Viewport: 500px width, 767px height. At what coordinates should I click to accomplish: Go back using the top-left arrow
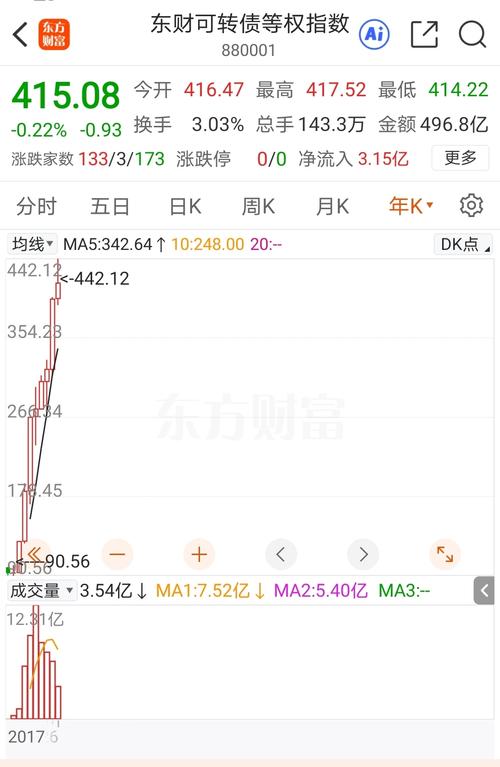[x=21, y=34]
